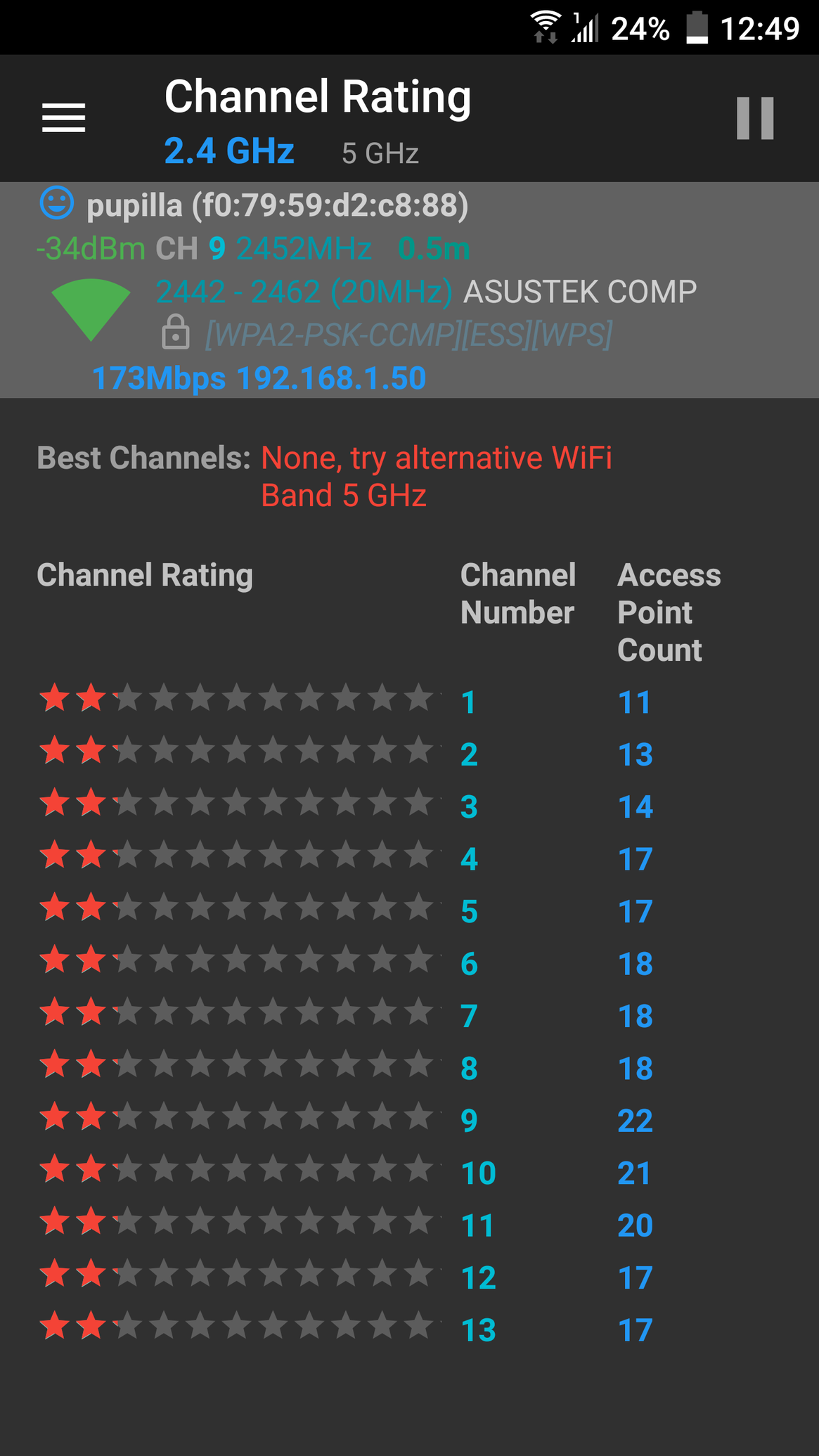The width and height of the screenshot is (819, 1456).
Task: Pause the WiFi scanning
Action: (x=755, y=117)
